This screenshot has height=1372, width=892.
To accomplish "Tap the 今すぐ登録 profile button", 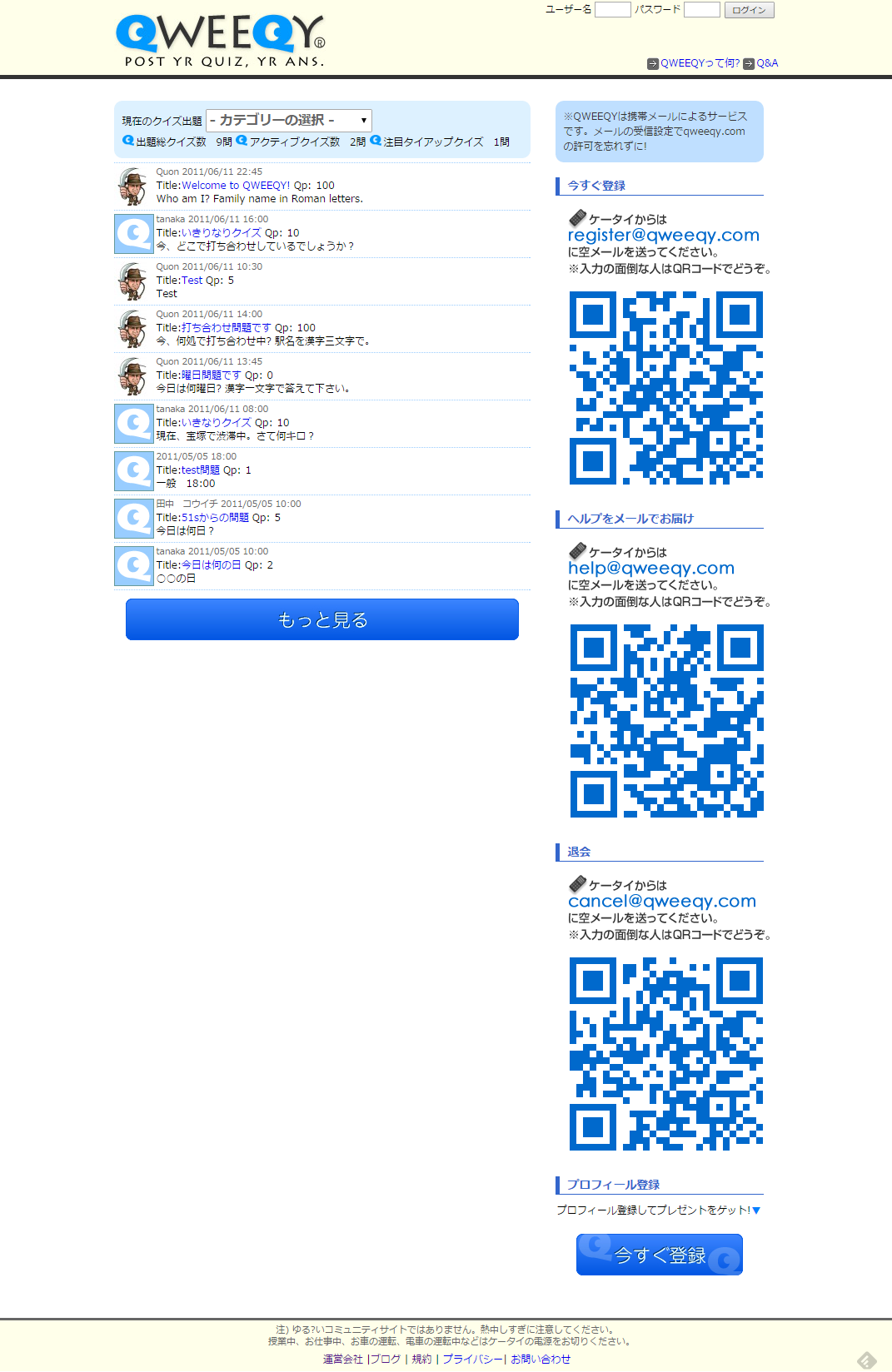I will [659, 1255].
